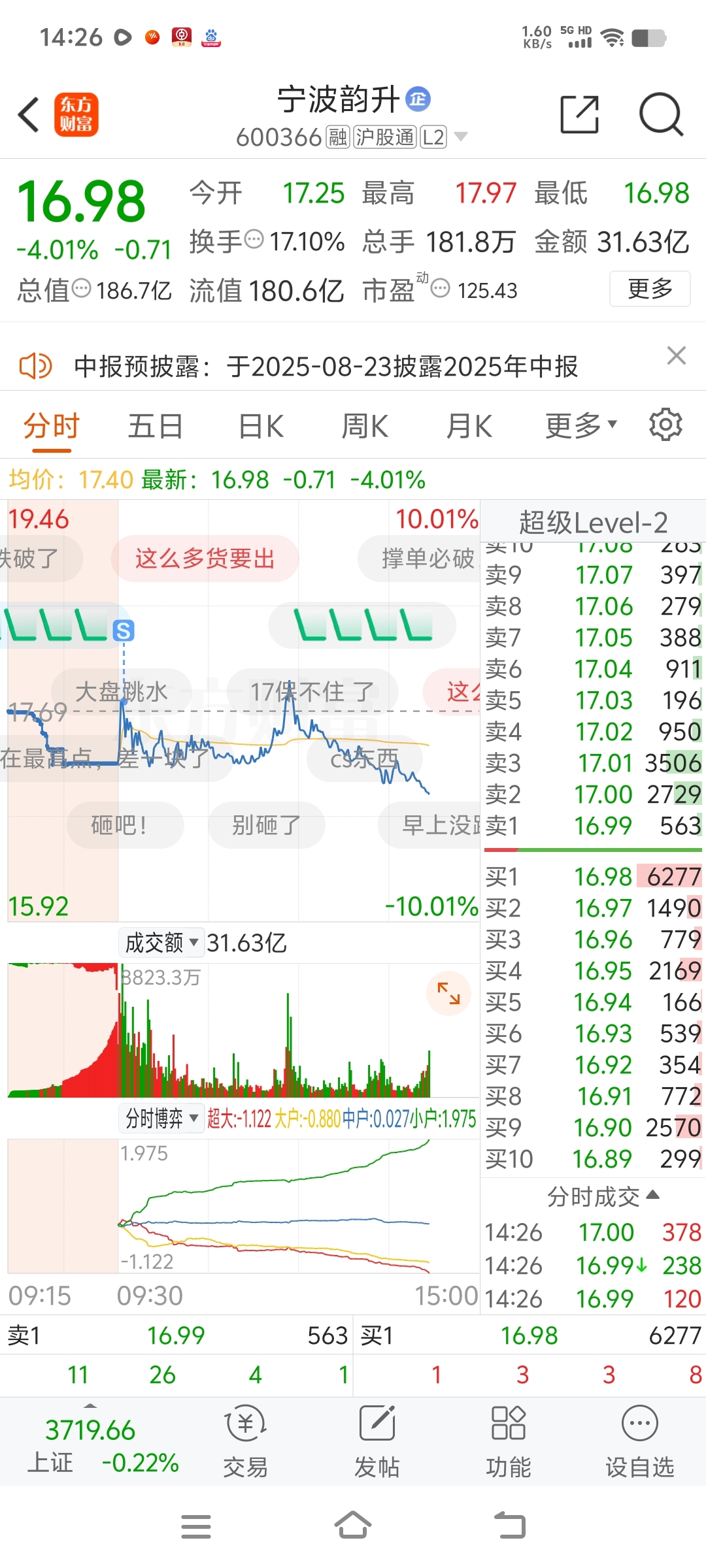Screen dimensions: 706x1568
Task: Open the search magnifier
Action: 661,115
